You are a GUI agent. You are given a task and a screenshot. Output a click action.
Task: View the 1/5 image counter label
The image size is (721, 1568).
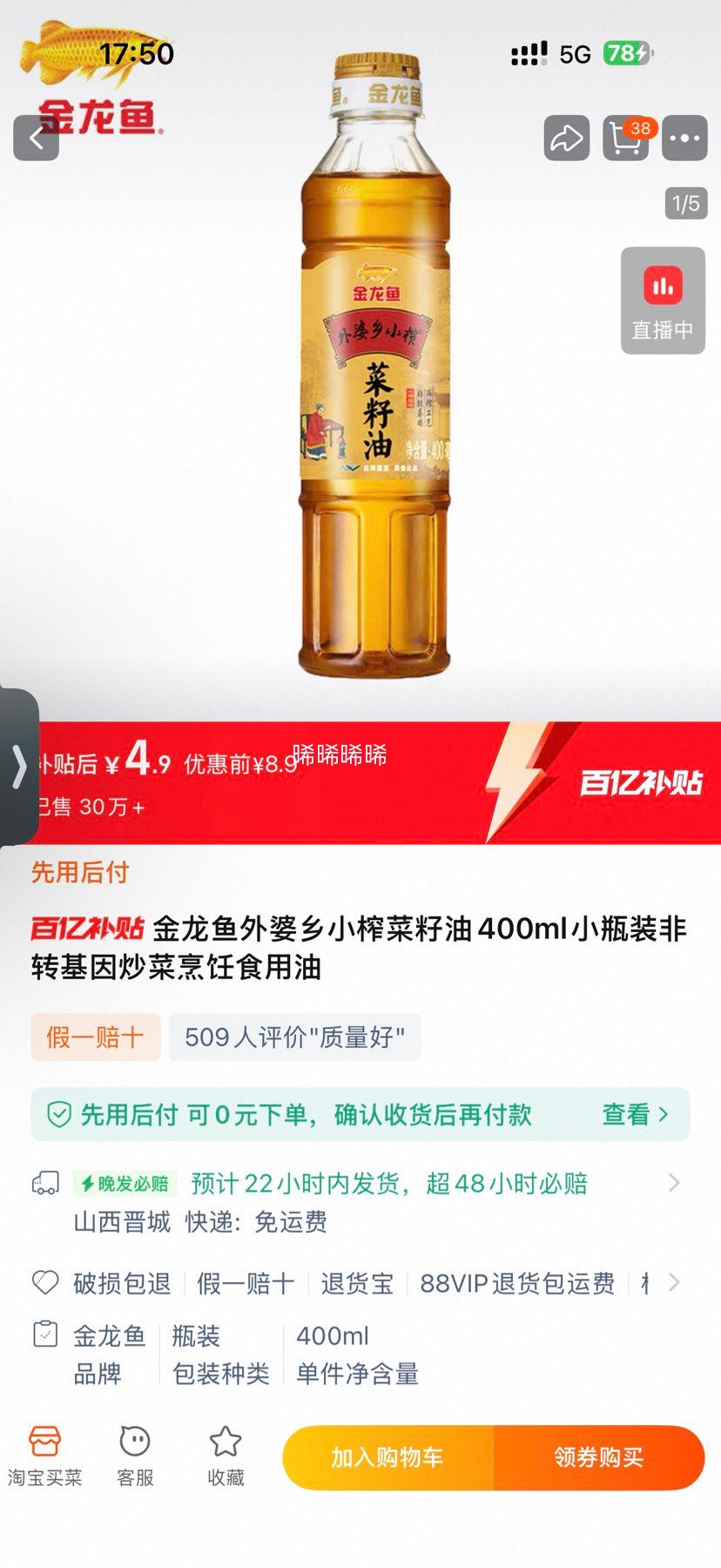point(684,204)
